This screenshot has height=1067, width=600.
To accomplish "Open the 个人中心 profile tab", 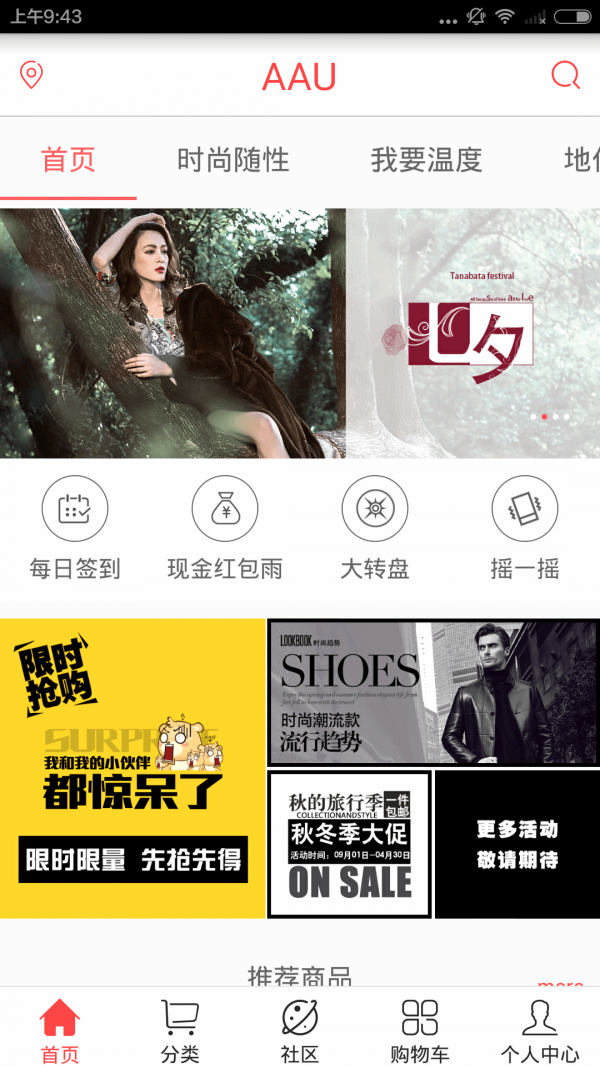I will (x=540, y=1030).
